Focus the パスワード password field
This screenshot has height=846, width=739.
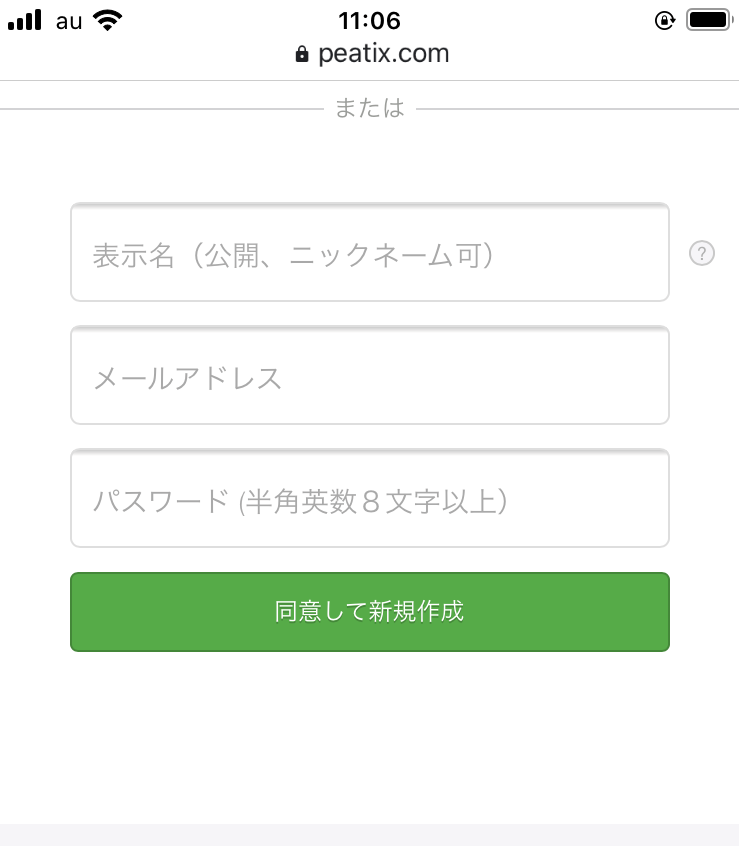369,498
